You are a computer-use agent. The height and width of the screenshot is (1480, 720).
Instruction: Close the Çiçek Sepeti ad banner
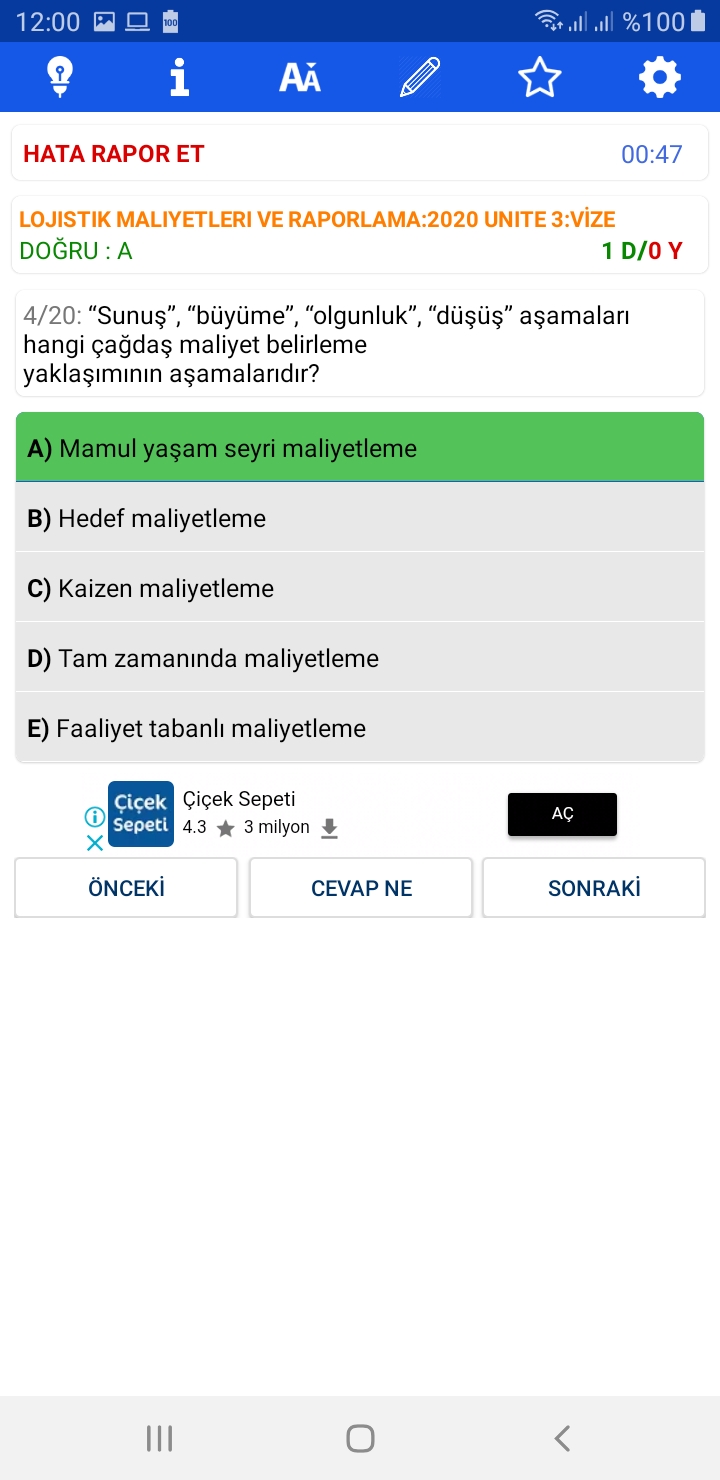[95, 843]
